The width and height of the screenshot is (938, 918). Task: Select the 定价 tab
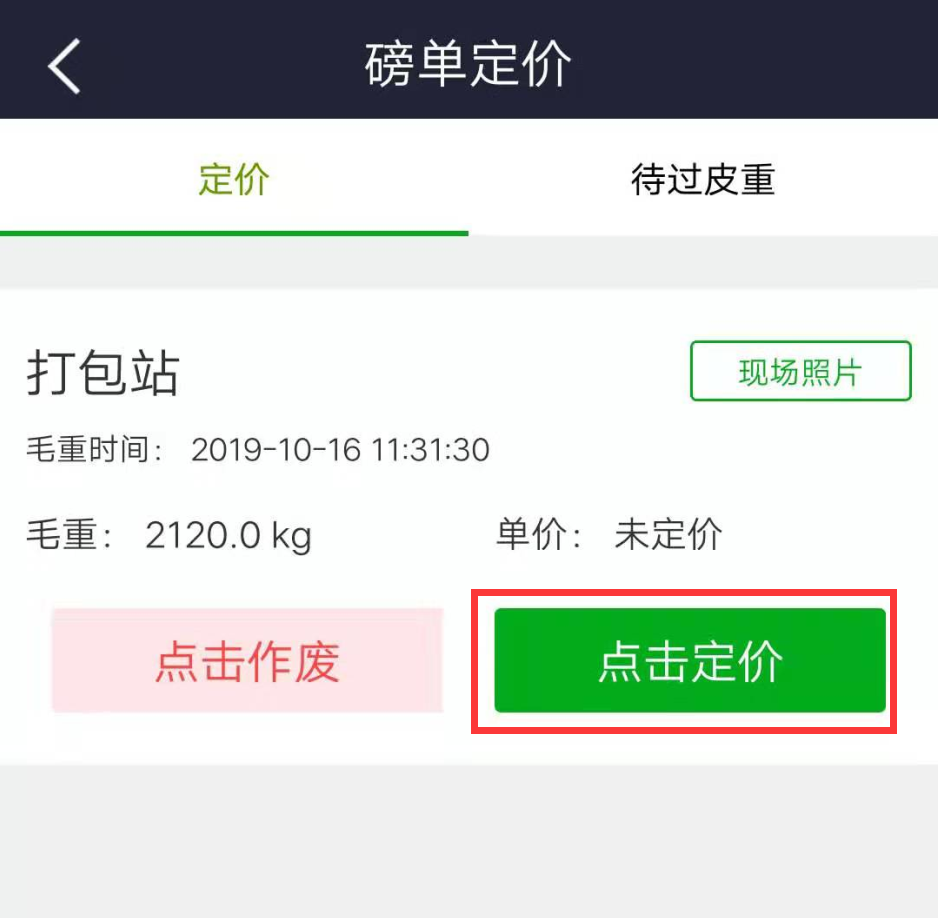(x=234, y=181)
